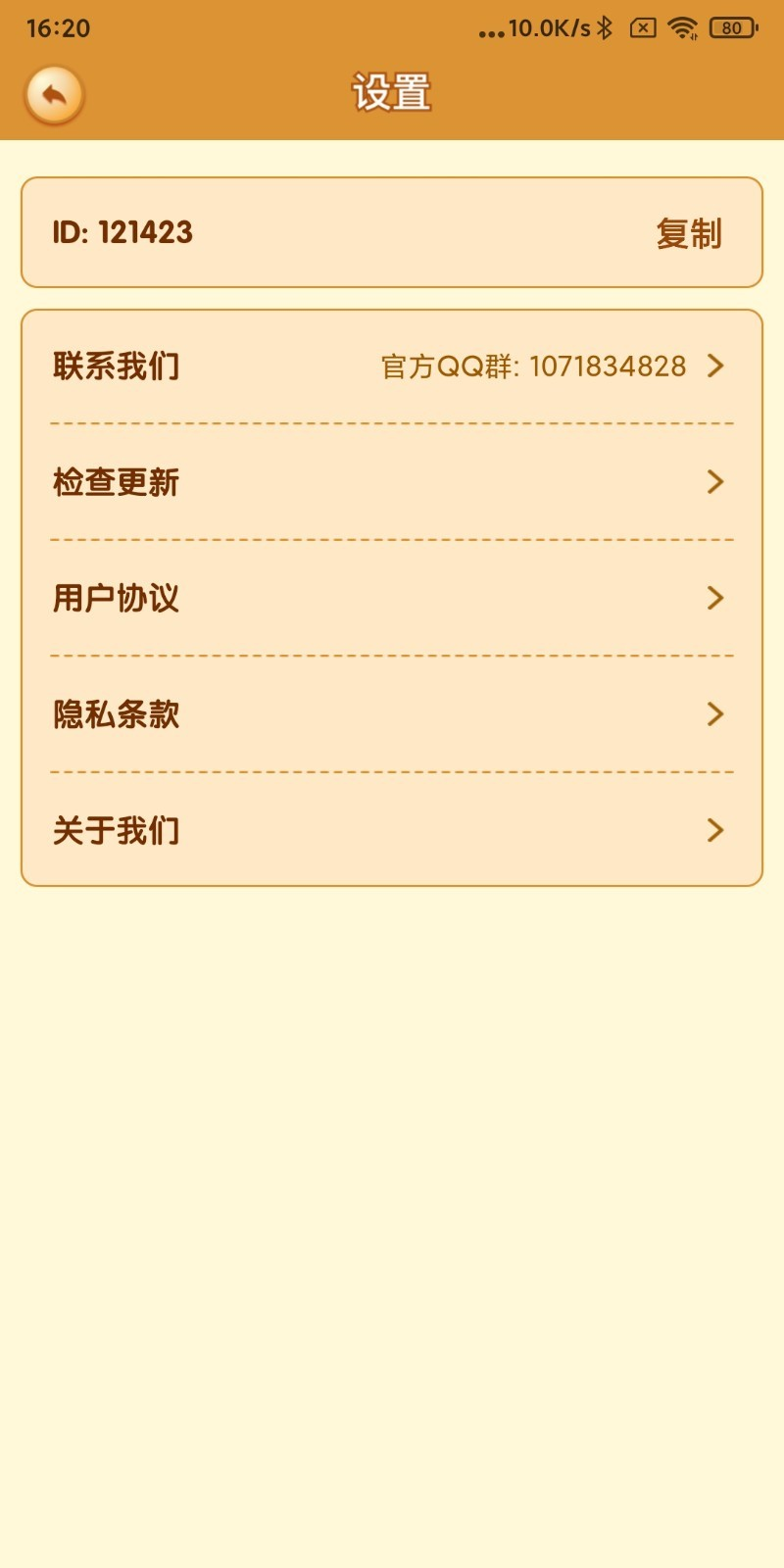Tap 复制 to copy the ID
This screenshot has height=1568, width=784.
[691, 233]
